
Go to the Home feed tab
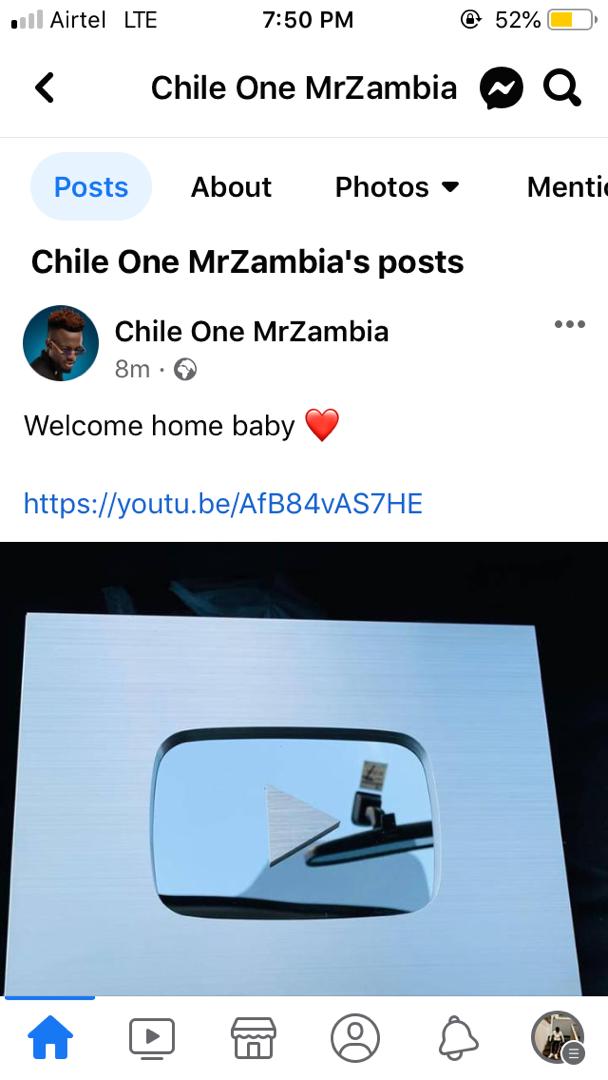[x=50, y=1037]
